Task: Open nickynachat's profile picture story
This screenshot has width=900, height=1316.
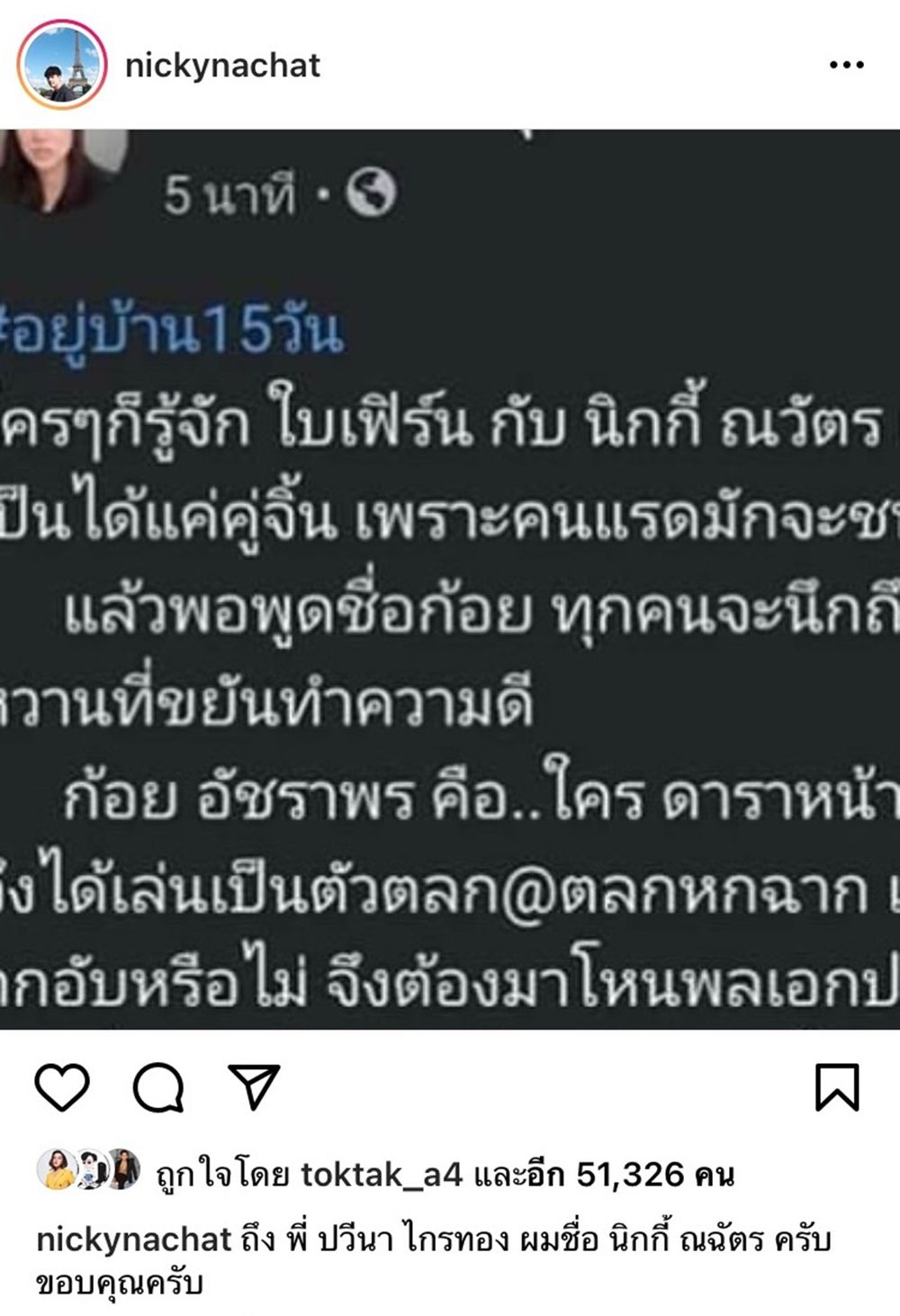Action: click(x=61, y=65)
